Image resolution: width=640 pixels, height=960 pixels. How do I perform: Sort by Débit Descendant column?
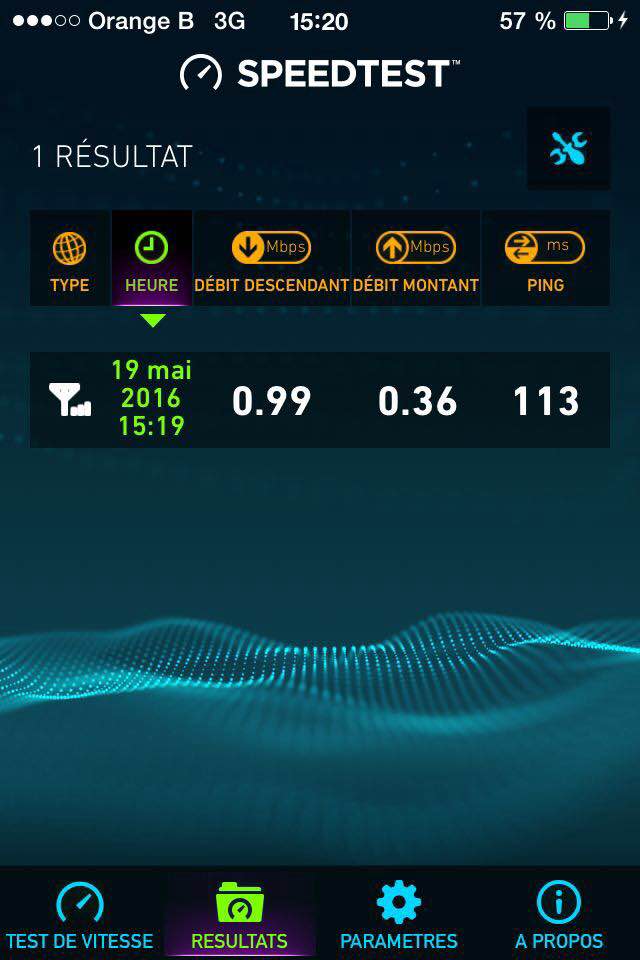coord(271,258)
